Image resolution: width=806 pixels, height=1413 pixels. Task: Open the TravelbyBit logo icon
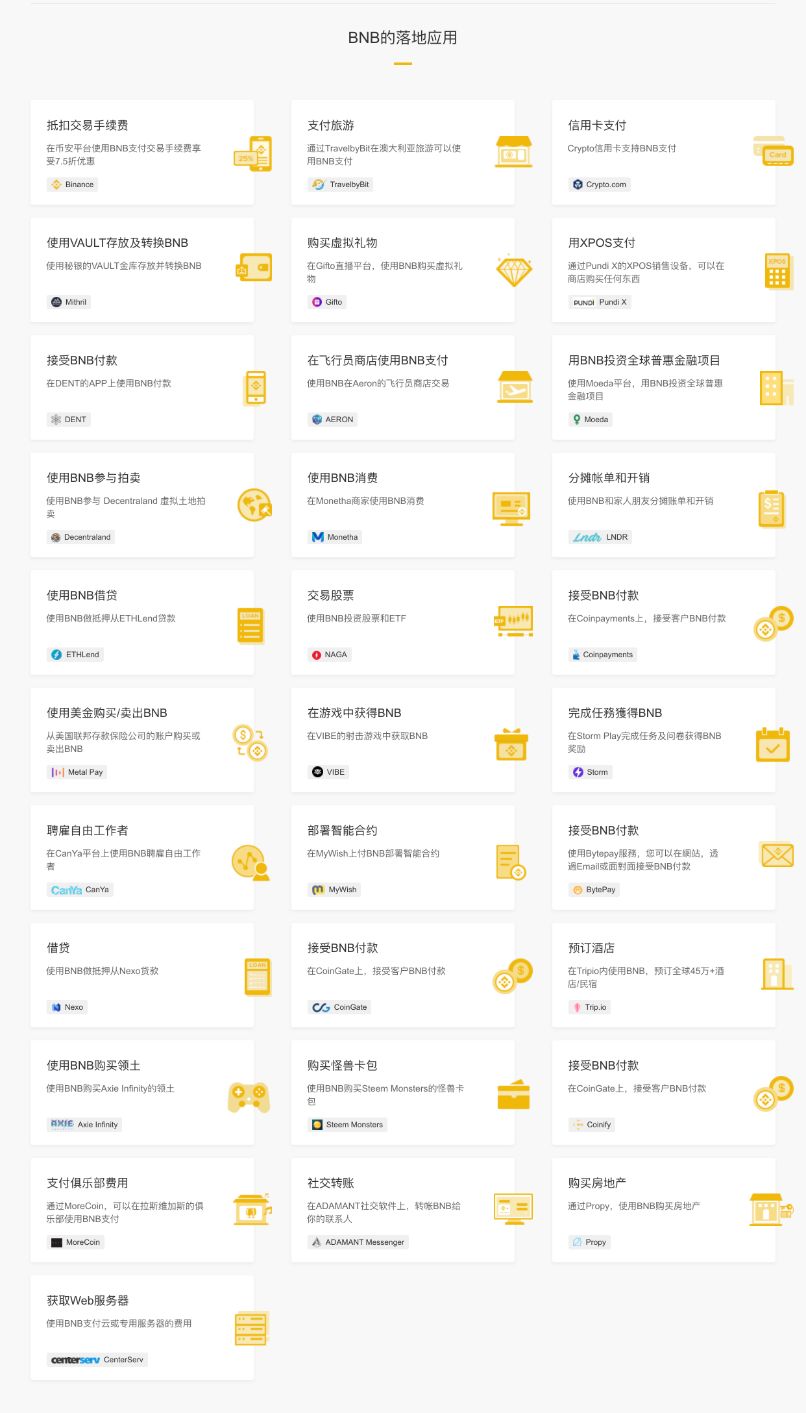click(315, 184)
